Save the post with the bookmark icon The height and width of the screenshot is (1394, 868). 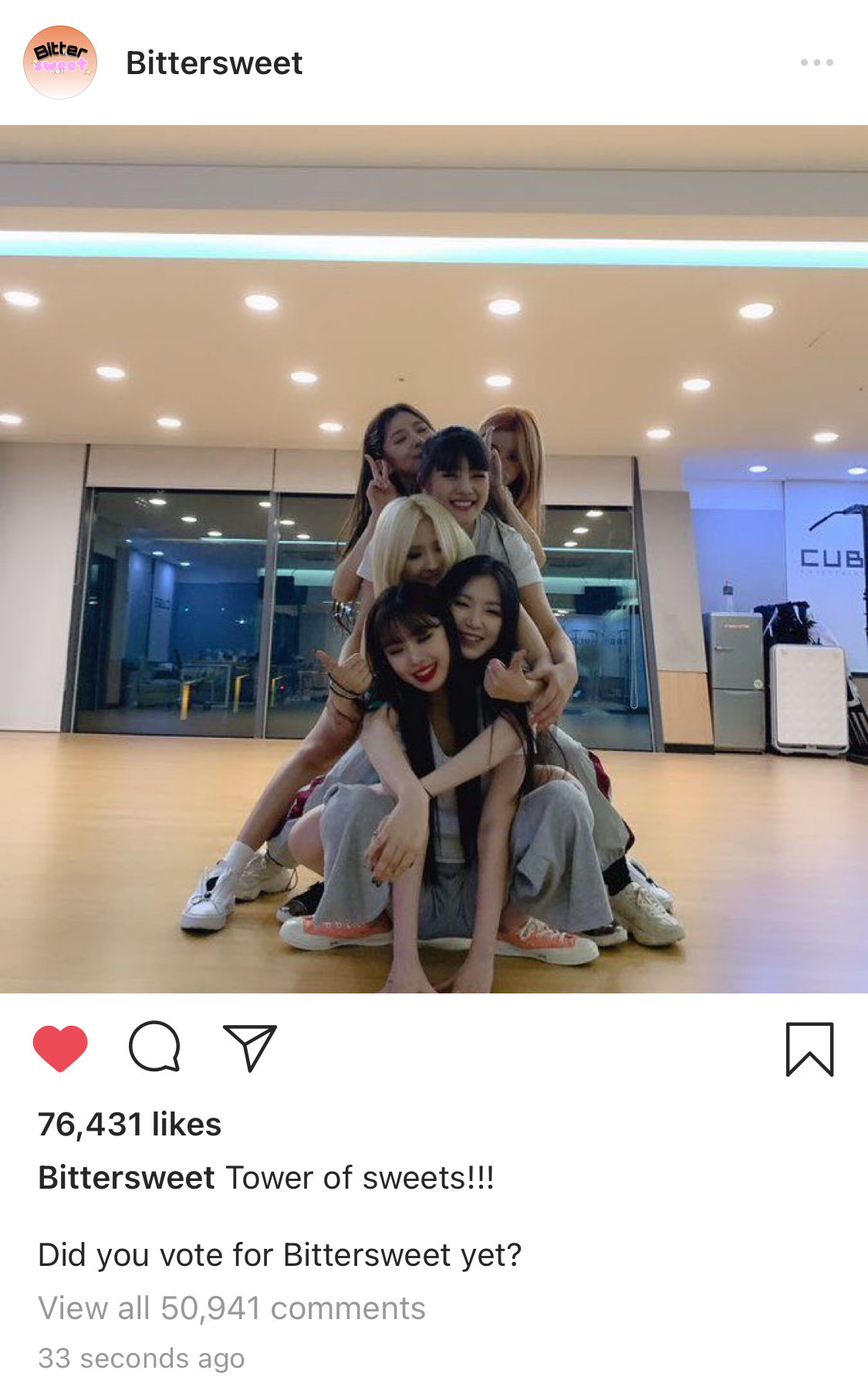(x=809, y=1049)
